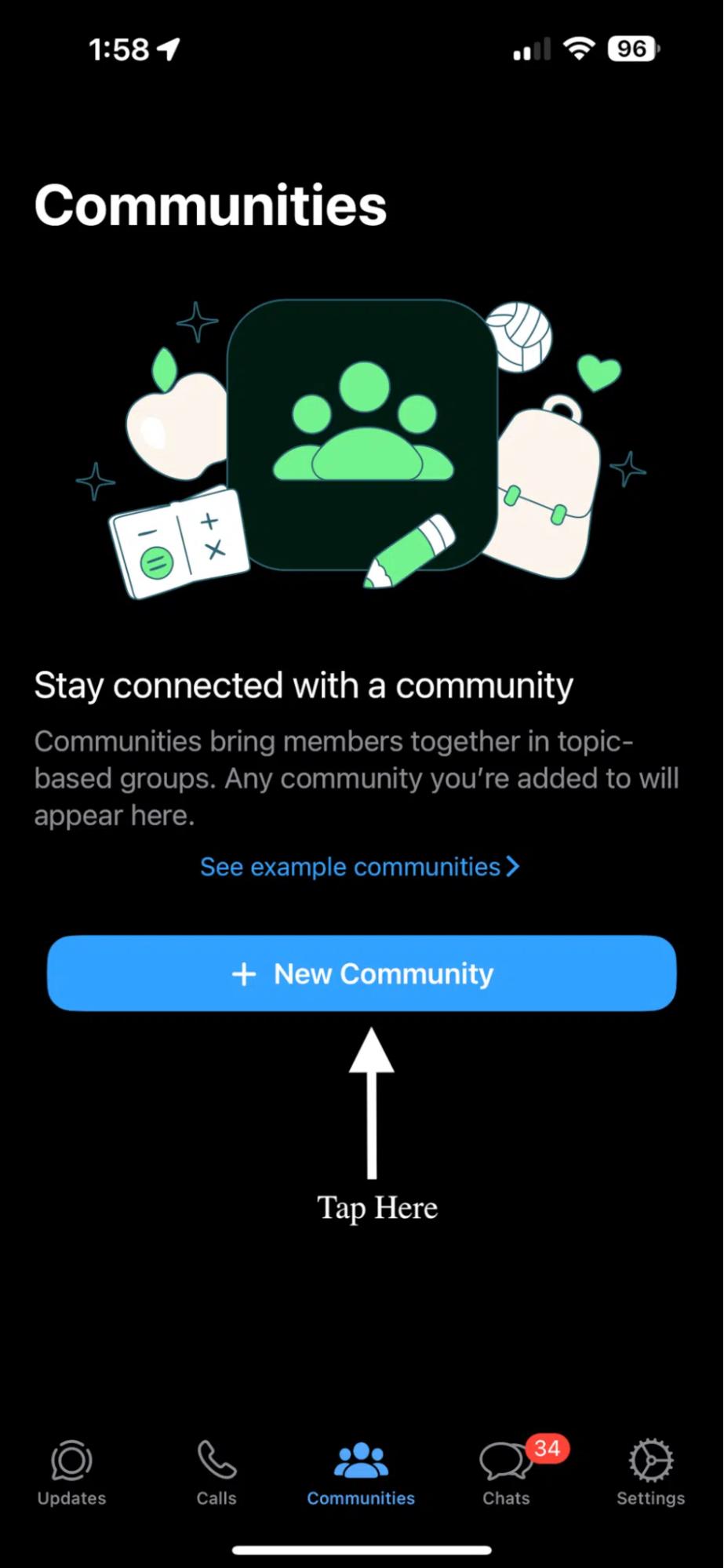Open the Settings tab
The image size is (724, 1568).
pos(650,1472)
